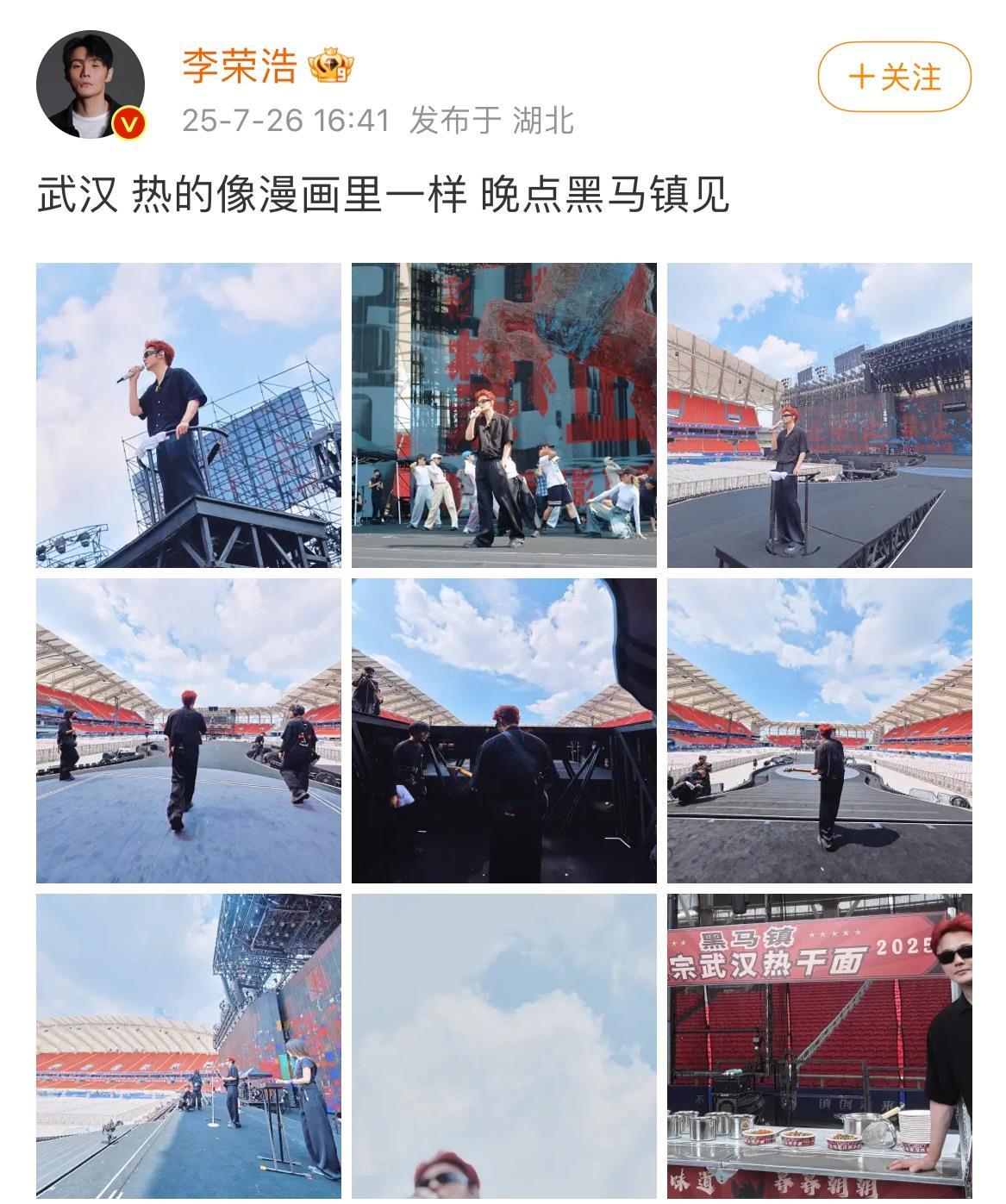
Task: Open the photo of three people walking on runway
Action: tap(189, 731)
